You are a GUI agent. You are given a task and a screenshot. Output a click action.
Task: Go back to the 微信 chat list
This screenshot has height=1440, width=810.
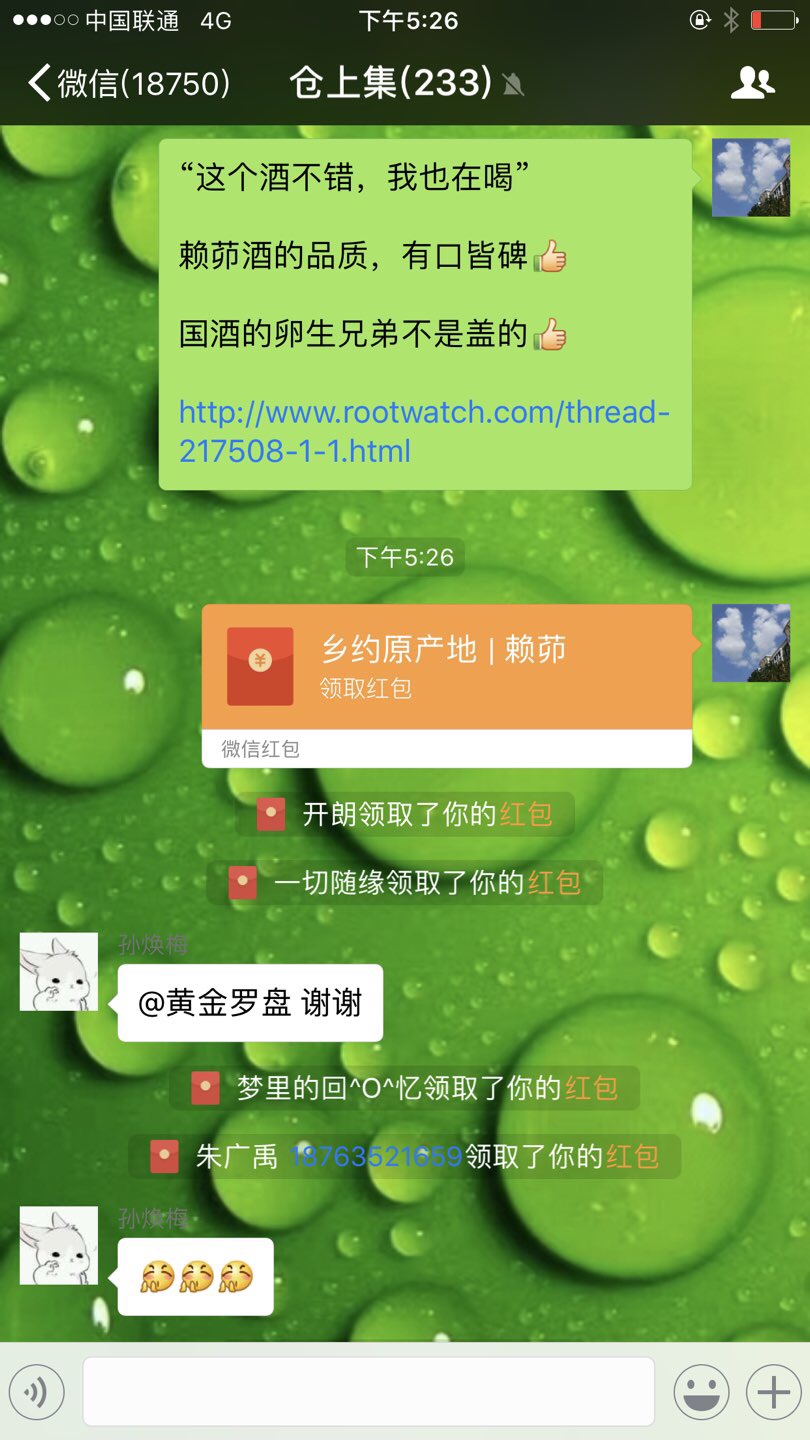coord(130,83)
